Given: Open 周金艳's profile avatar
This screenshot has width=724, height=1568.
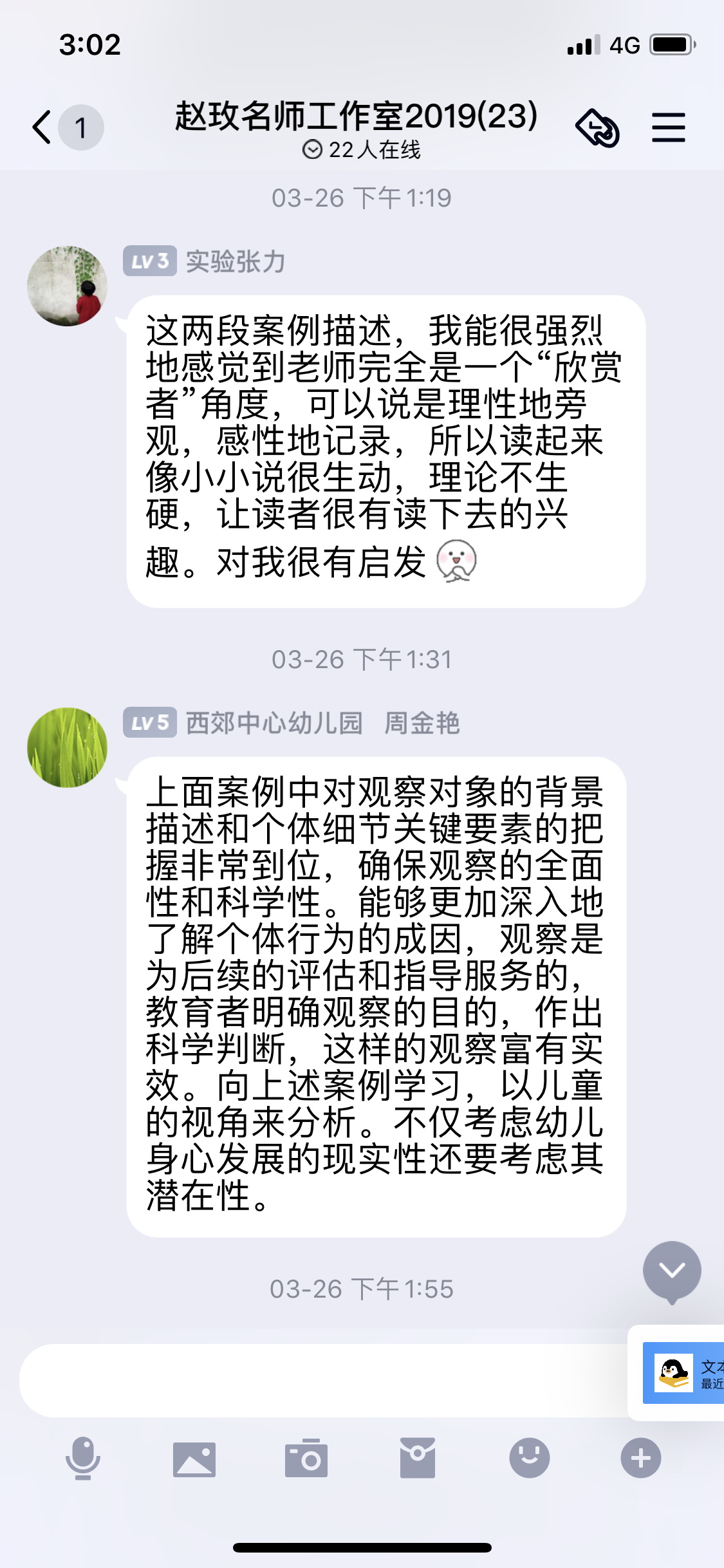Looking at the screenshot, I should coord(67,747).
